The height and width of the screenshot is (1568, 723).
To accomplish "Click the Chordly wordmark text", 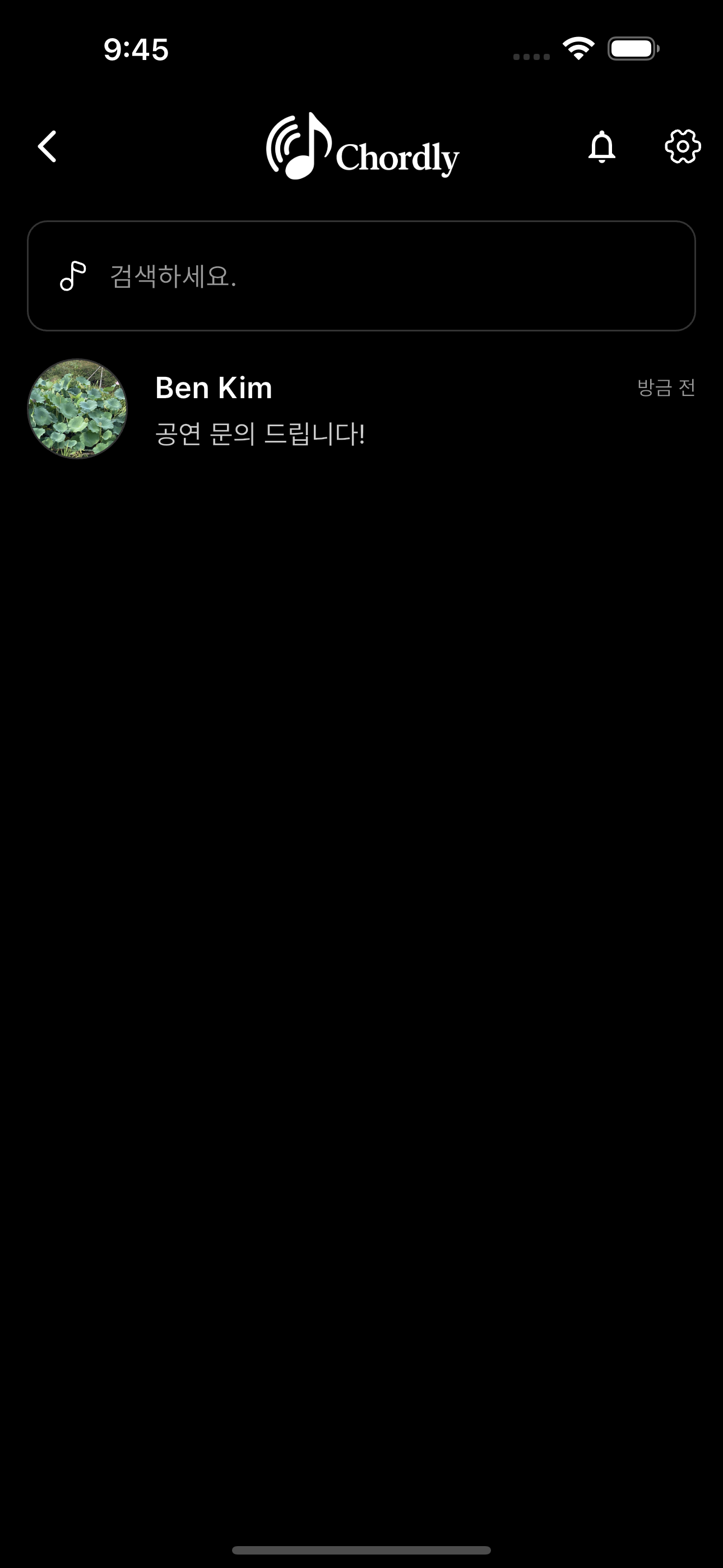I will click(398, 155).
